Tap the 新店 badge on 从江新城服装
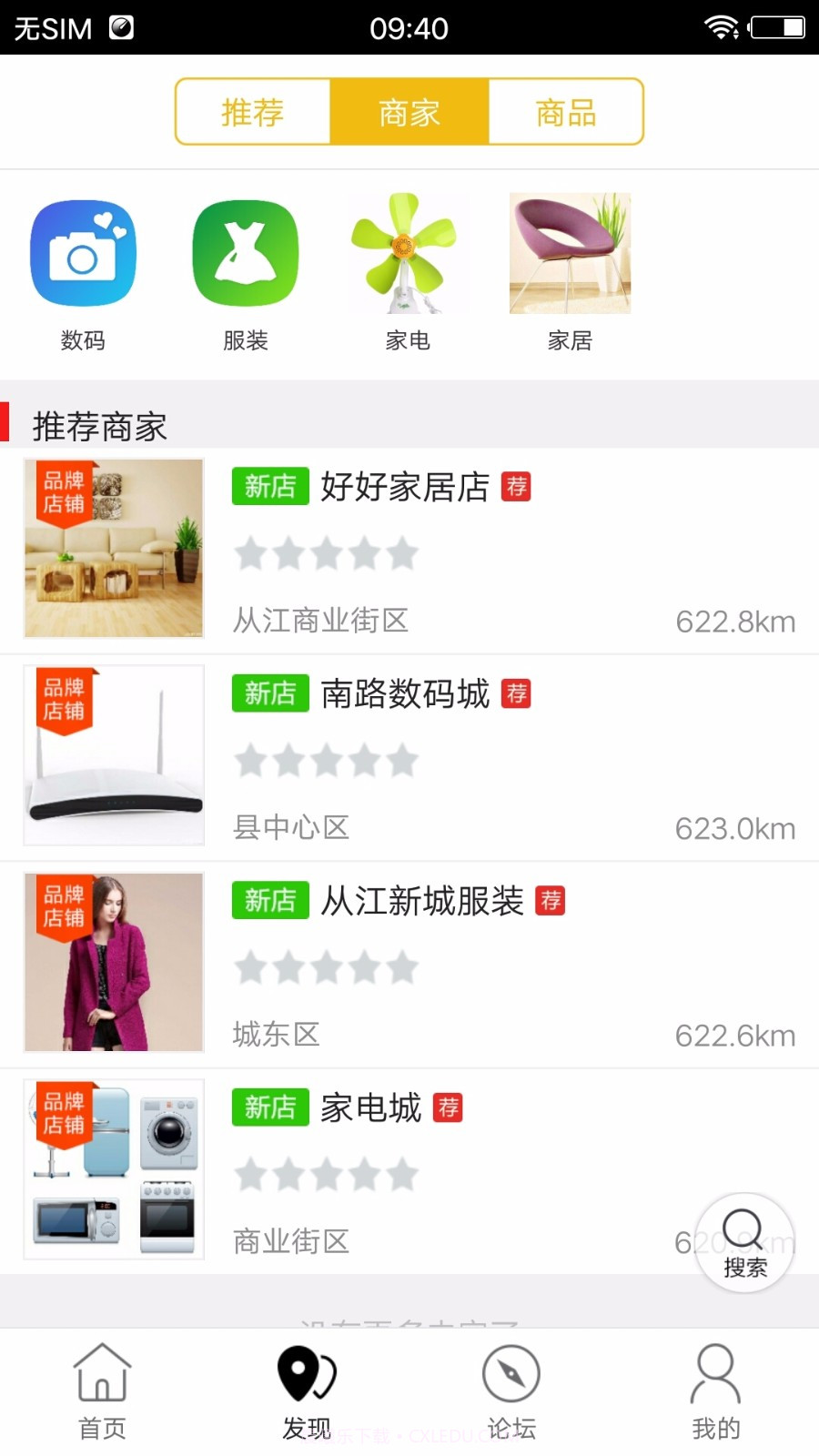This screenshot has width=819, height=1456. [x=269, y=900]
